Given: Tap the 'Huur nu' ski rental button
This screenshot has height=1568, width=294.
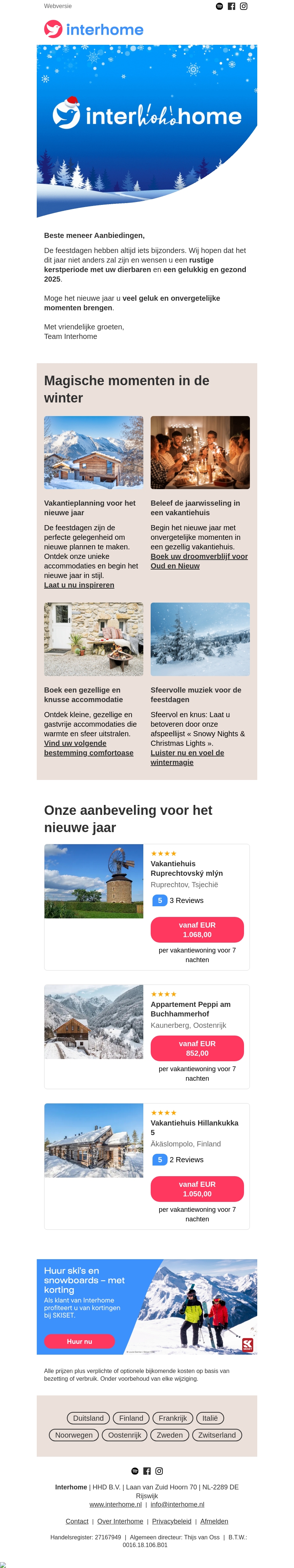Looking at the screenshot, I should click(79, 1341).
